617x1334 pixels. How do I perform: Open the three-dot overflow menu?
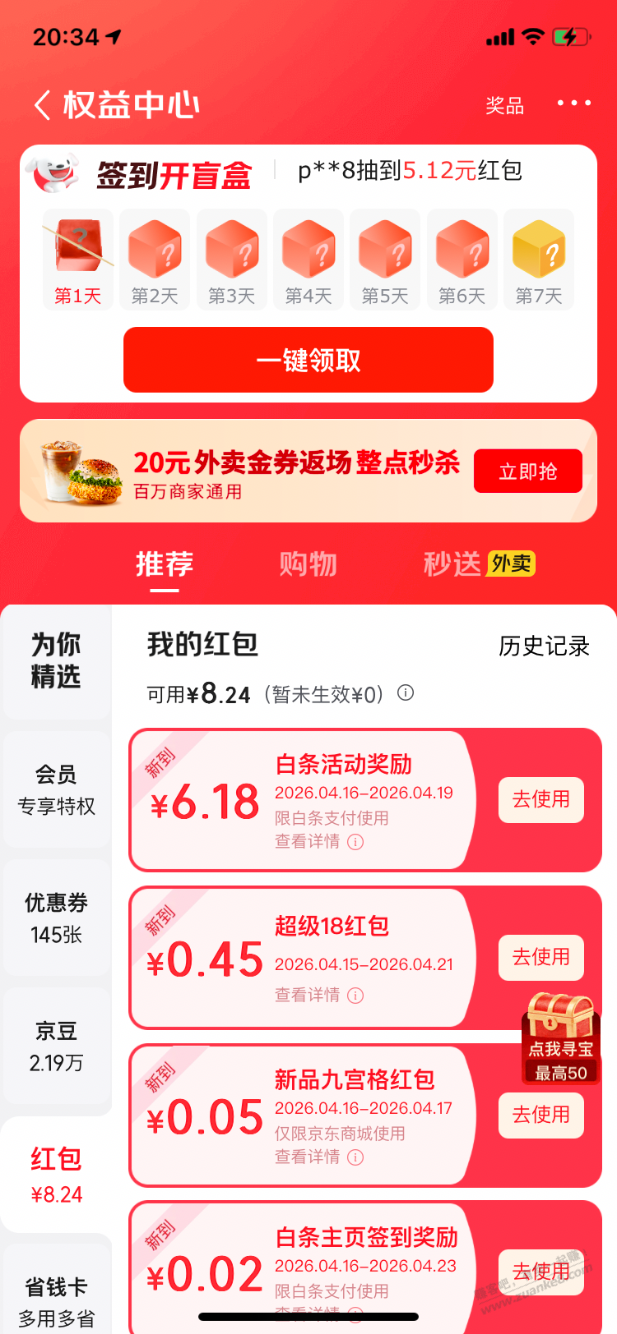click(x=574, y=104)
